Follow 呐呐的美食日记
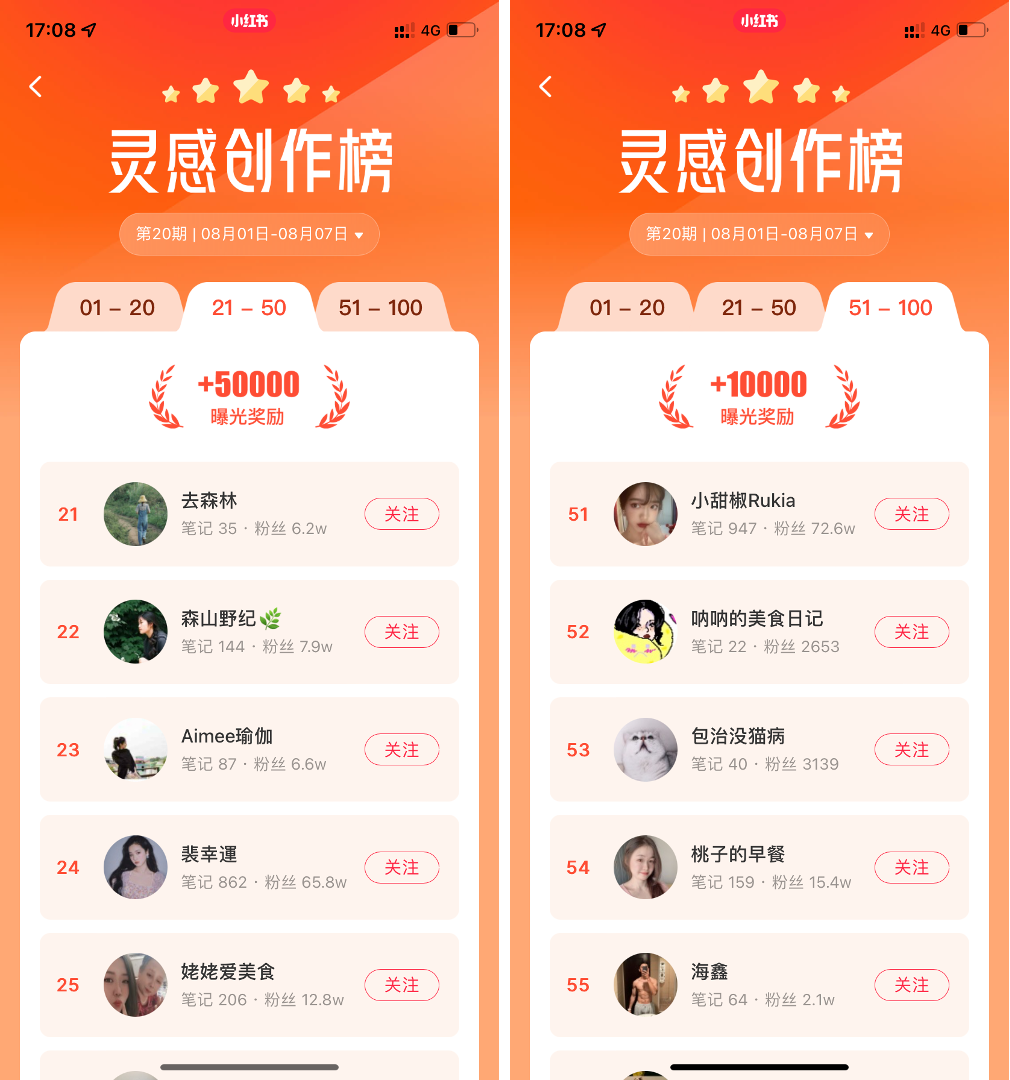 point(911,632)
